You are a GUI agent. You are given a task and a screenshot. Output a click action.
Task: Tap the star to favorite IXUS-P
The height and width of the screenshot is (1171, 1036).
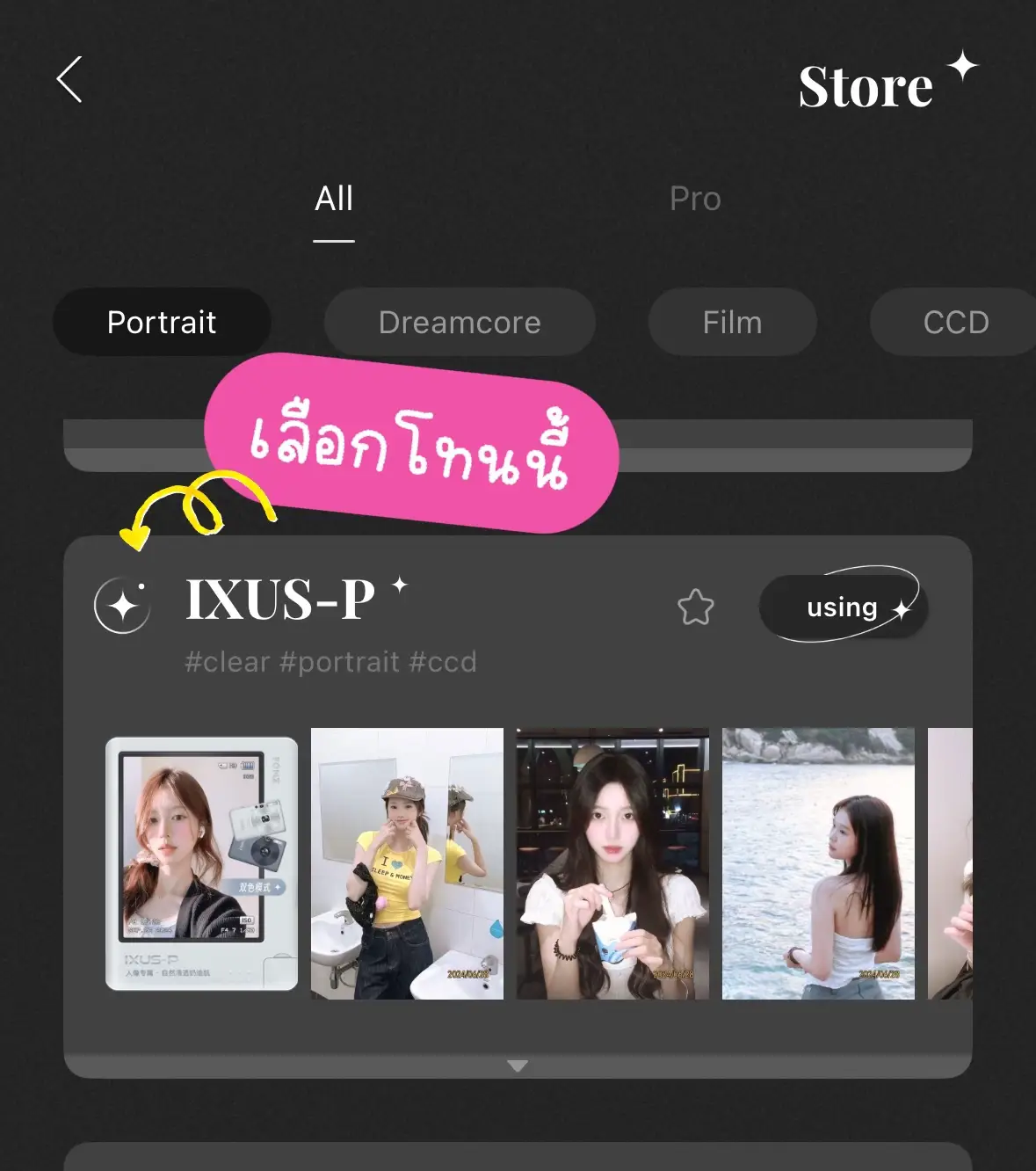(x=695, y=607)
